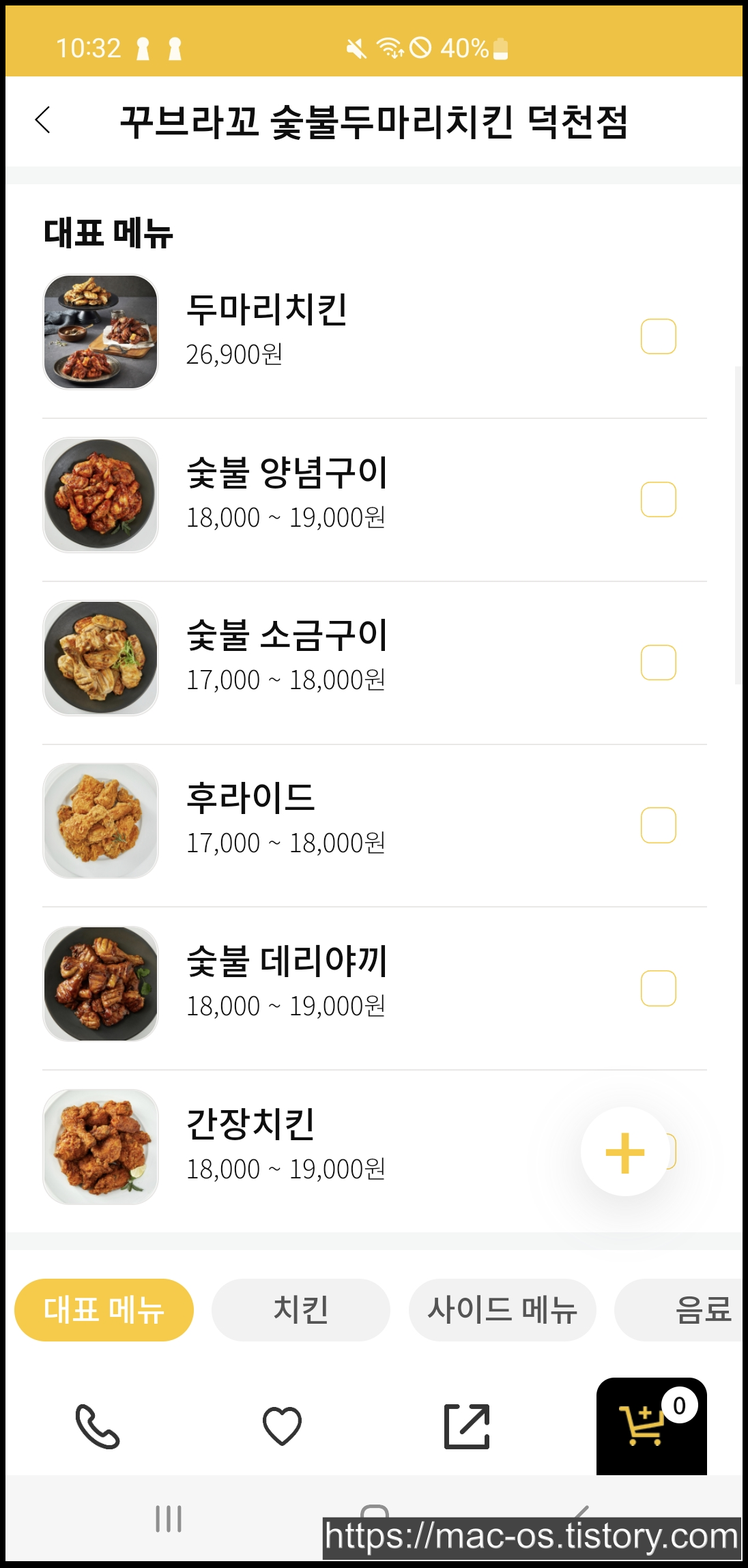Screen dimensions: 748x1568
Task: Switch to the 치킨 category chip
Action: (300, 1310)
